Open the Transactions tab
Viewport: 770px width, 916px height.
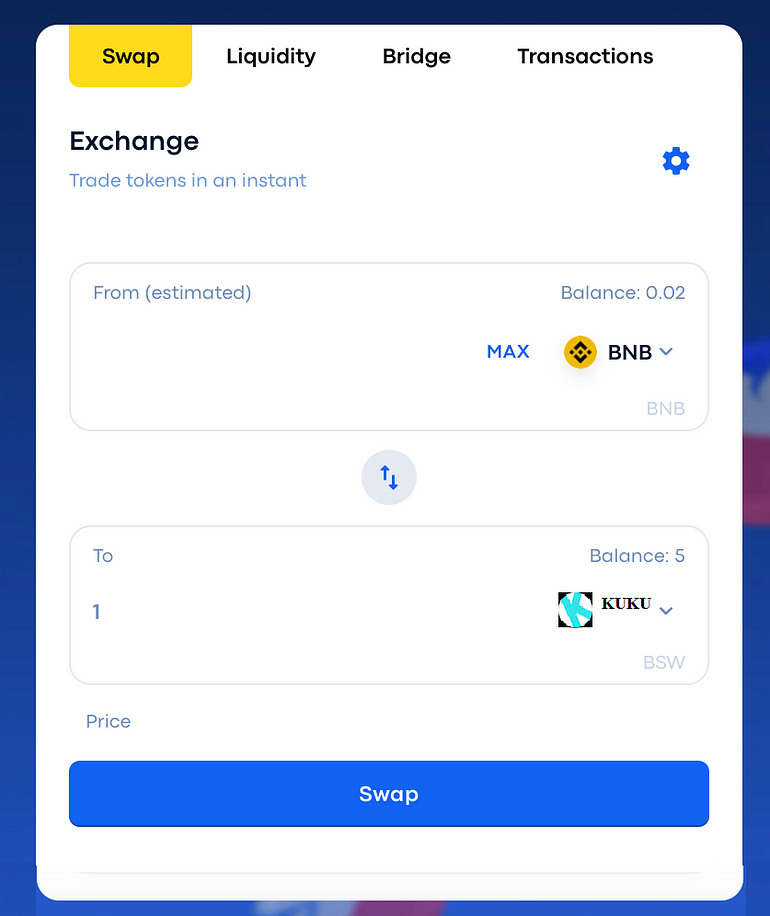pyautogui.click(x=585, y=56)
